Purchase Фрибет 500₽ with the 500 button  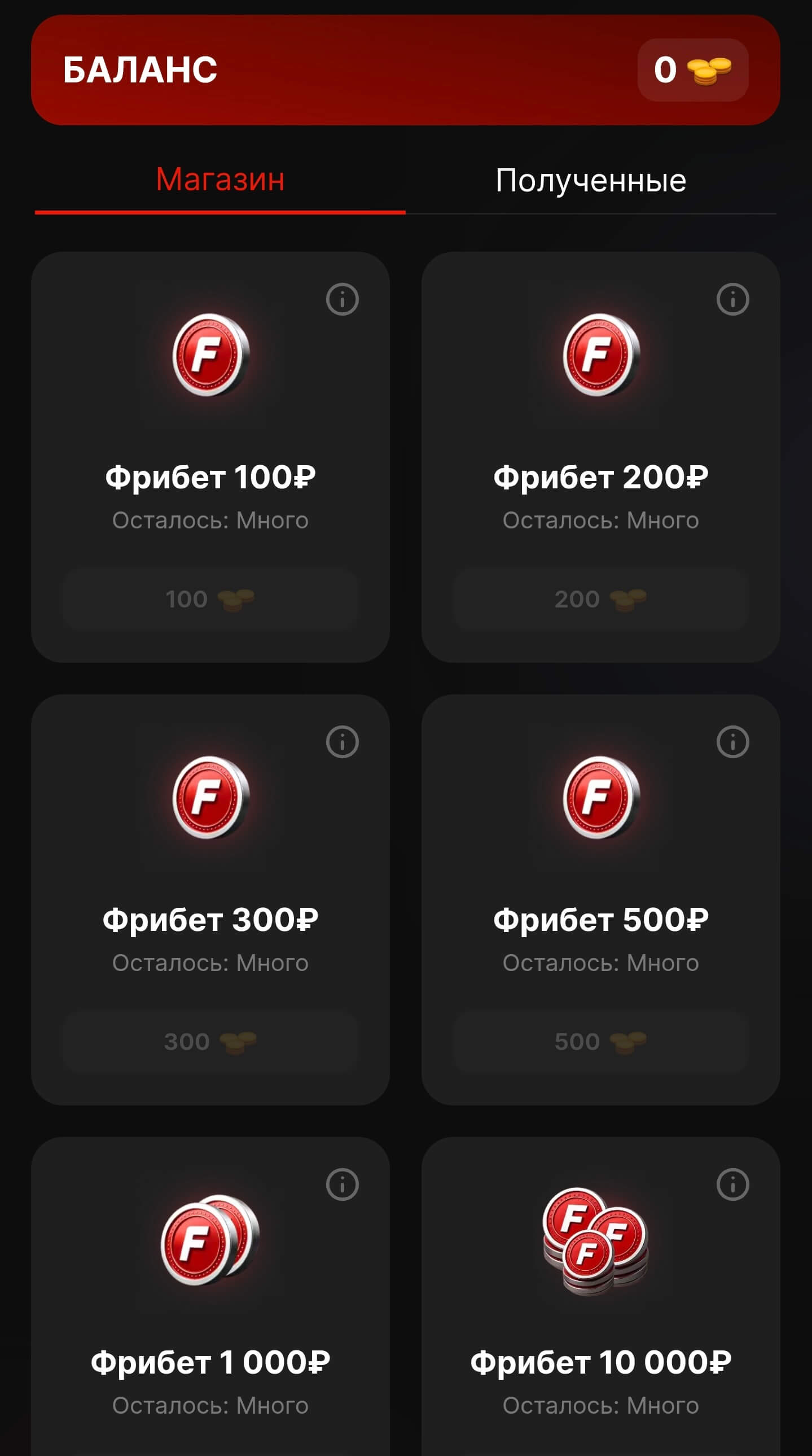[x=600, y=1042]
